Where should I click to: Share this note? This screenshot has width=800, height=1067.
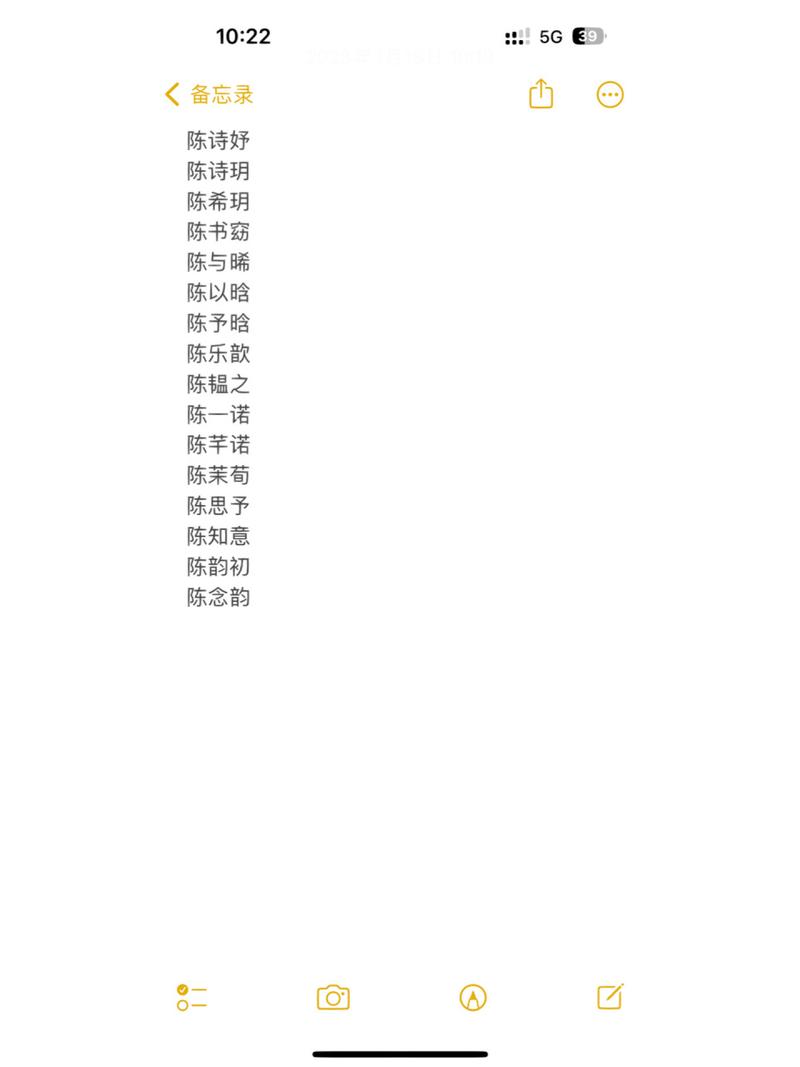pyautogui.click(x=540, y=94)
